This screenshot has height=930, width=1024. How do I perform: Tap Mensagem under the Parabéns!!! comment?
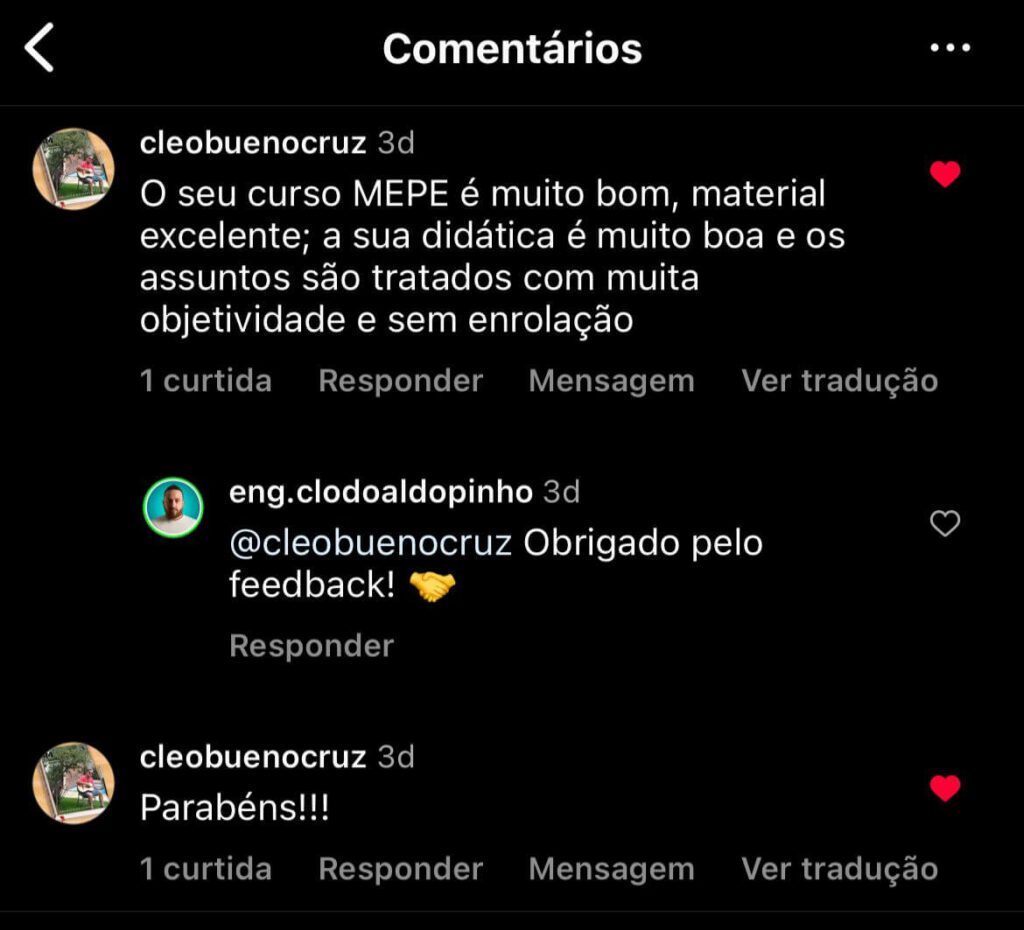(x=611, y=869)
